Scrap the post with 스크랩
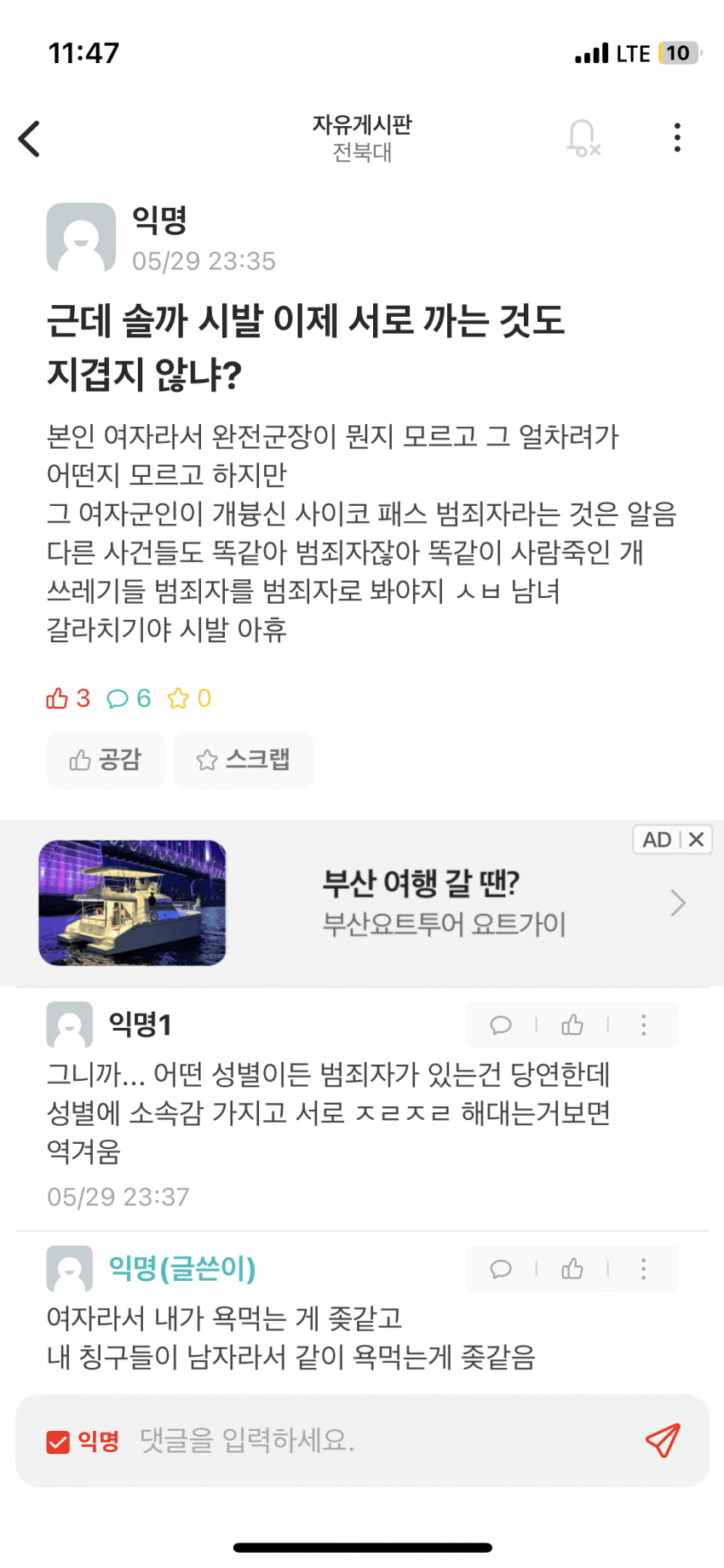724x1568 pixels. click(244, 760)
